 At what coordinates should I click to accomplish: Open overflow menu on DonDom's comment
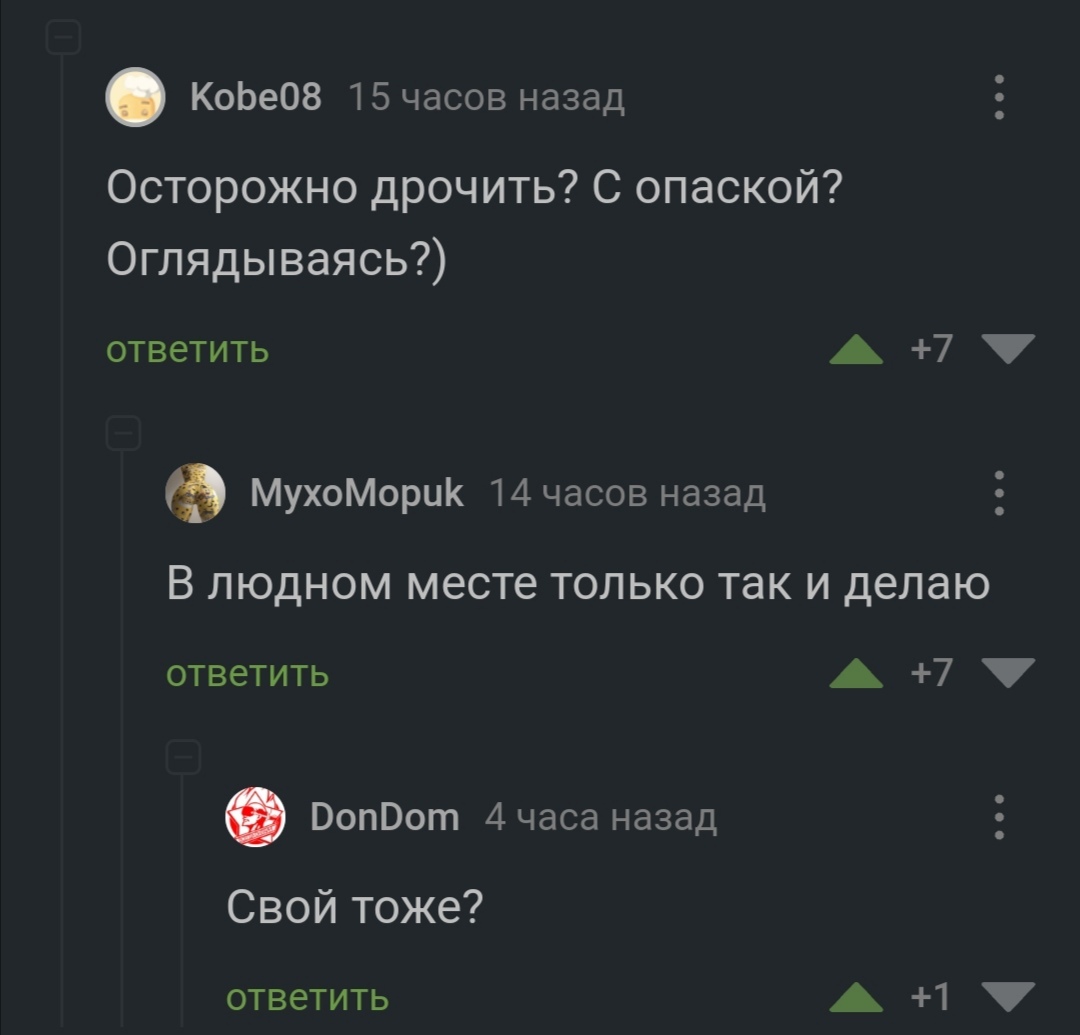pos(998,817)
